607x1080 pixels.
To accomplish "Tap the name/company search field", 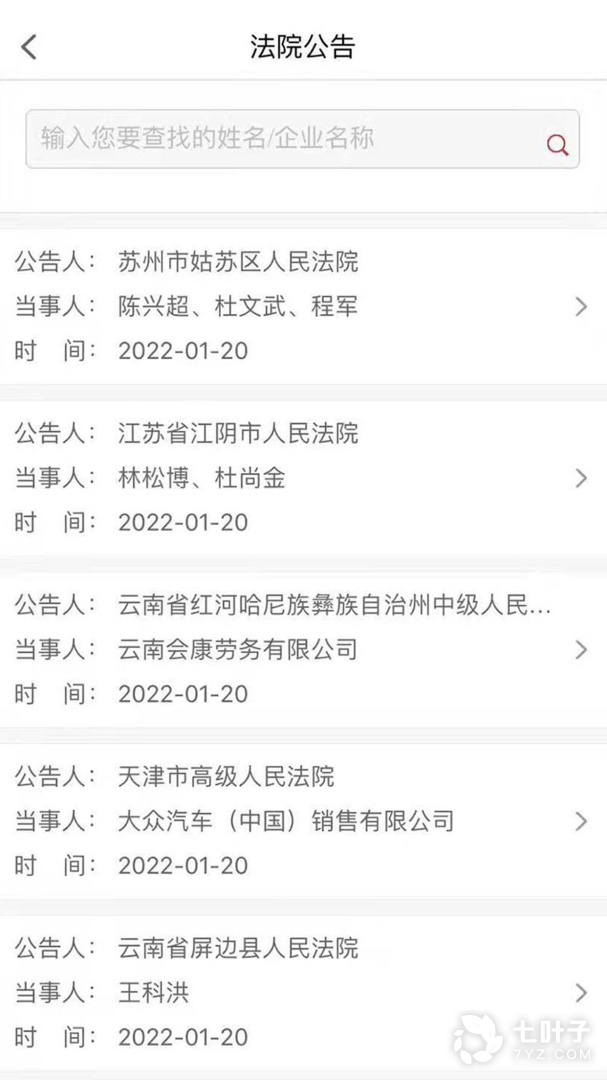I will coord(280,139).
